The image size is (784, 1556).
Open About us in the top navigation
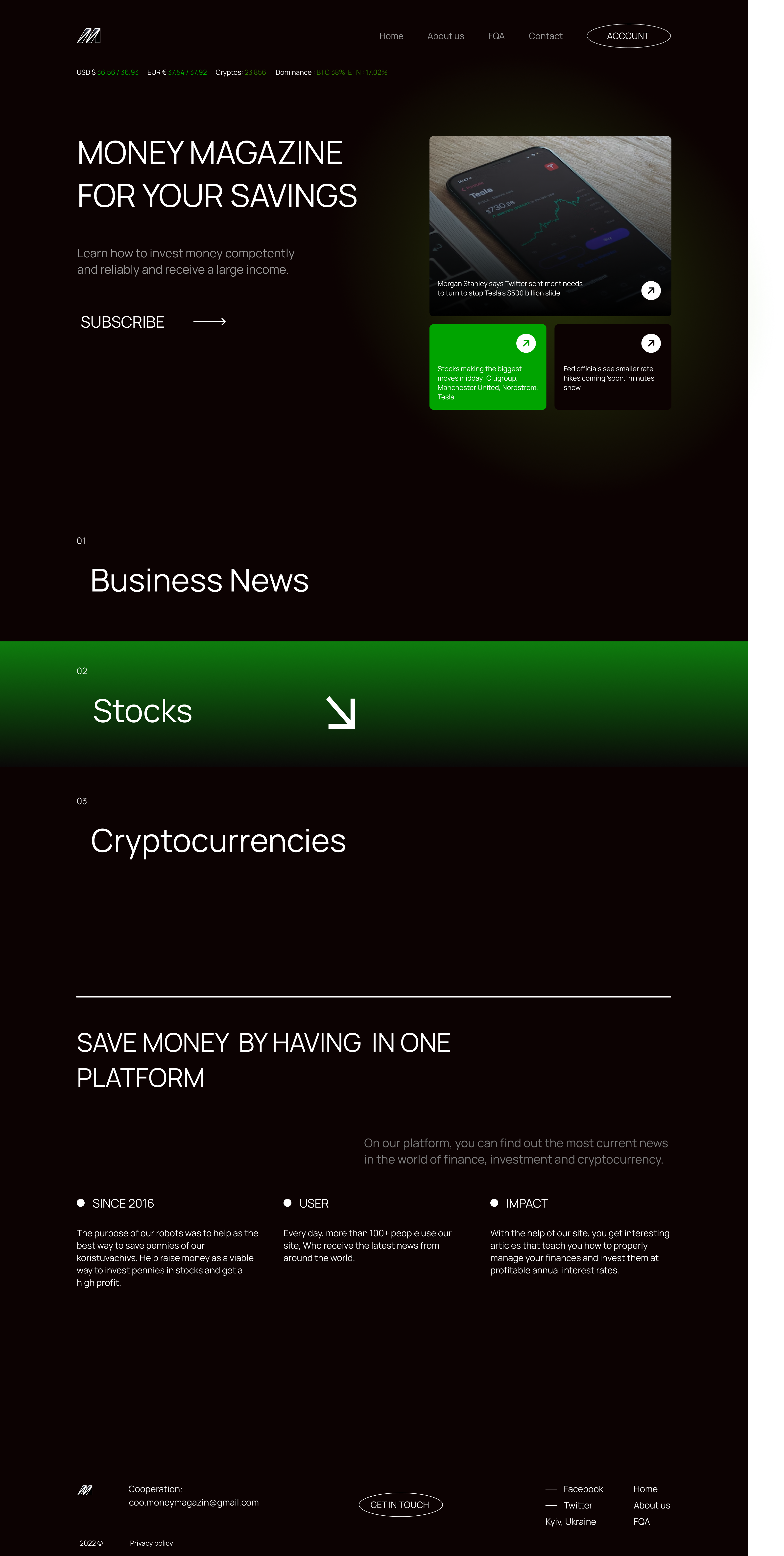tap(445, 36)
